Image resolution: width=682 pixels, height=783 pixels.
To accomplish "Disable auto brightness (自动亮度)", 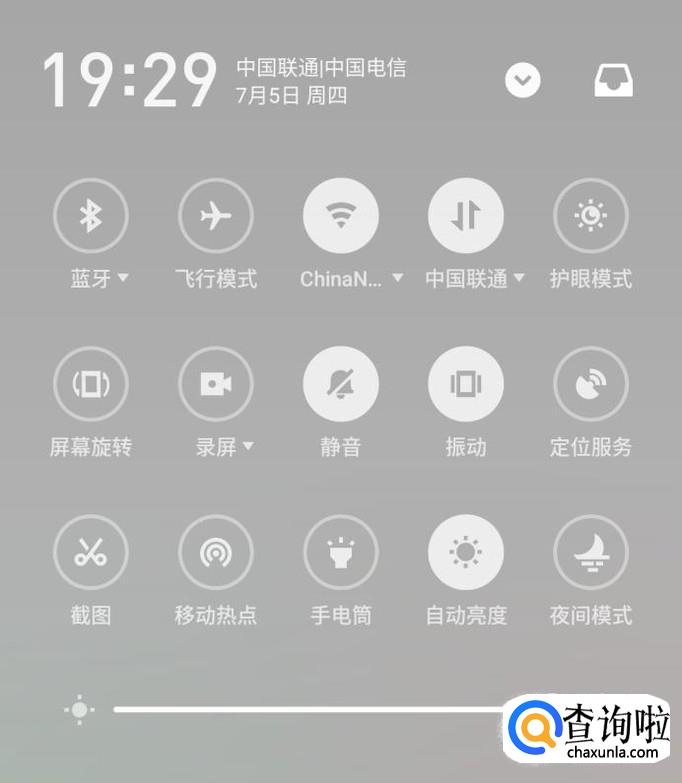I will tap(466, 552).
